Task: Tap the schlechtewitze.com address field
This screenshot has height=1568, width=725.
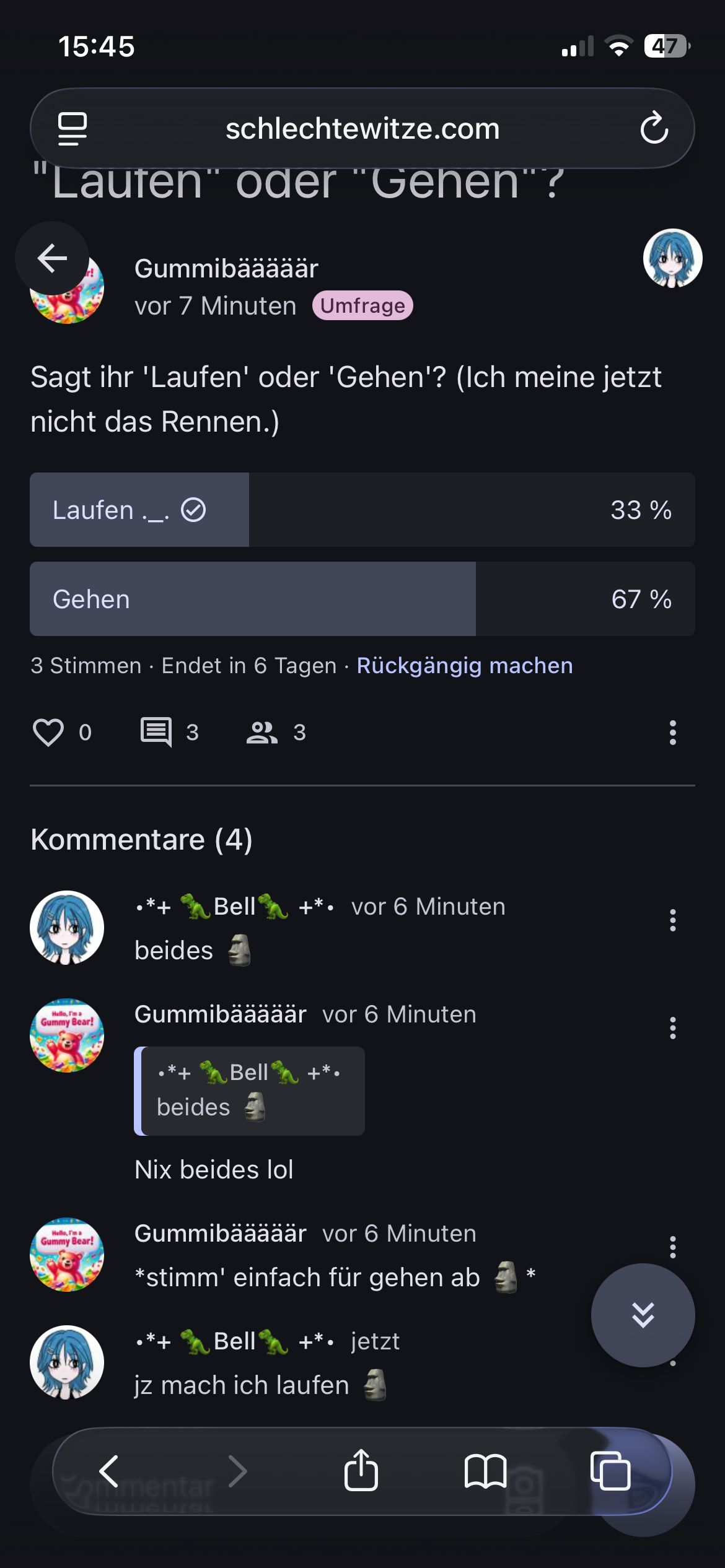Action: 362,129
